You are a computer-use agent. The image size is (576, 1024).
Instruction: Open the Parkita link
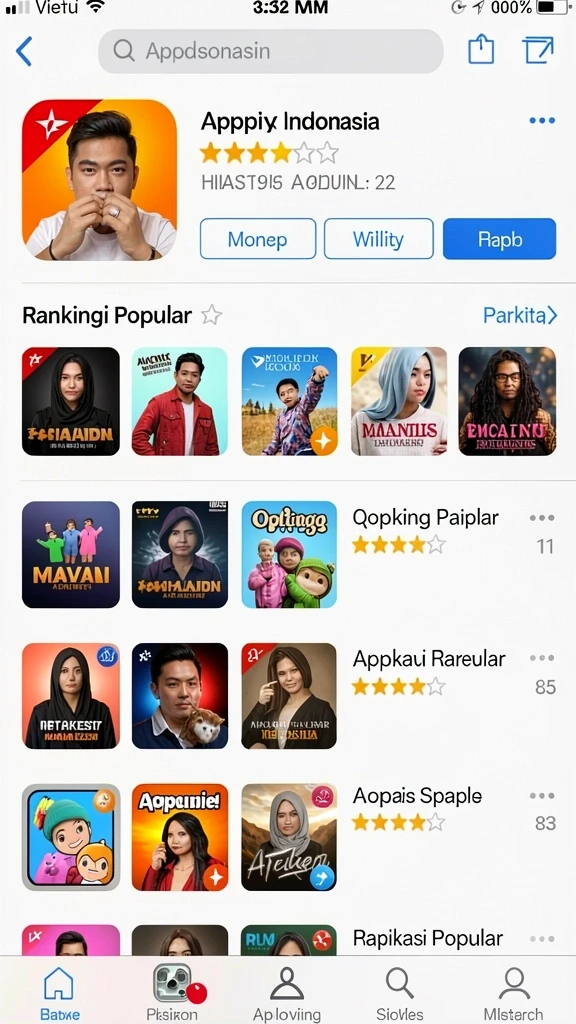click(x=520, y=315)
